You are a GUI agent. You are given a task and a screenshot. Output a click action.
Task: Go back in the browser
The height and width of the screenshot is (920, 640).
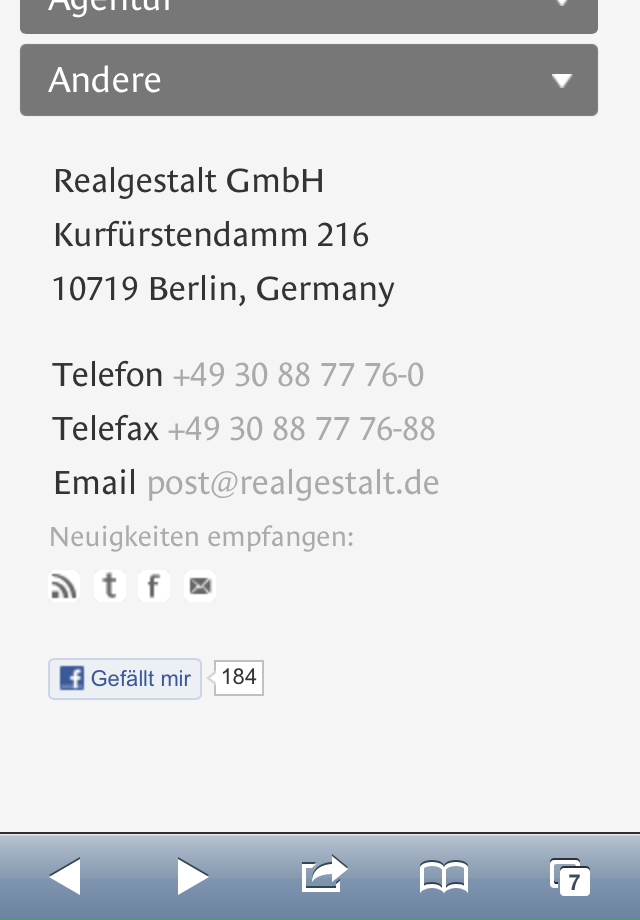(65, 877)
